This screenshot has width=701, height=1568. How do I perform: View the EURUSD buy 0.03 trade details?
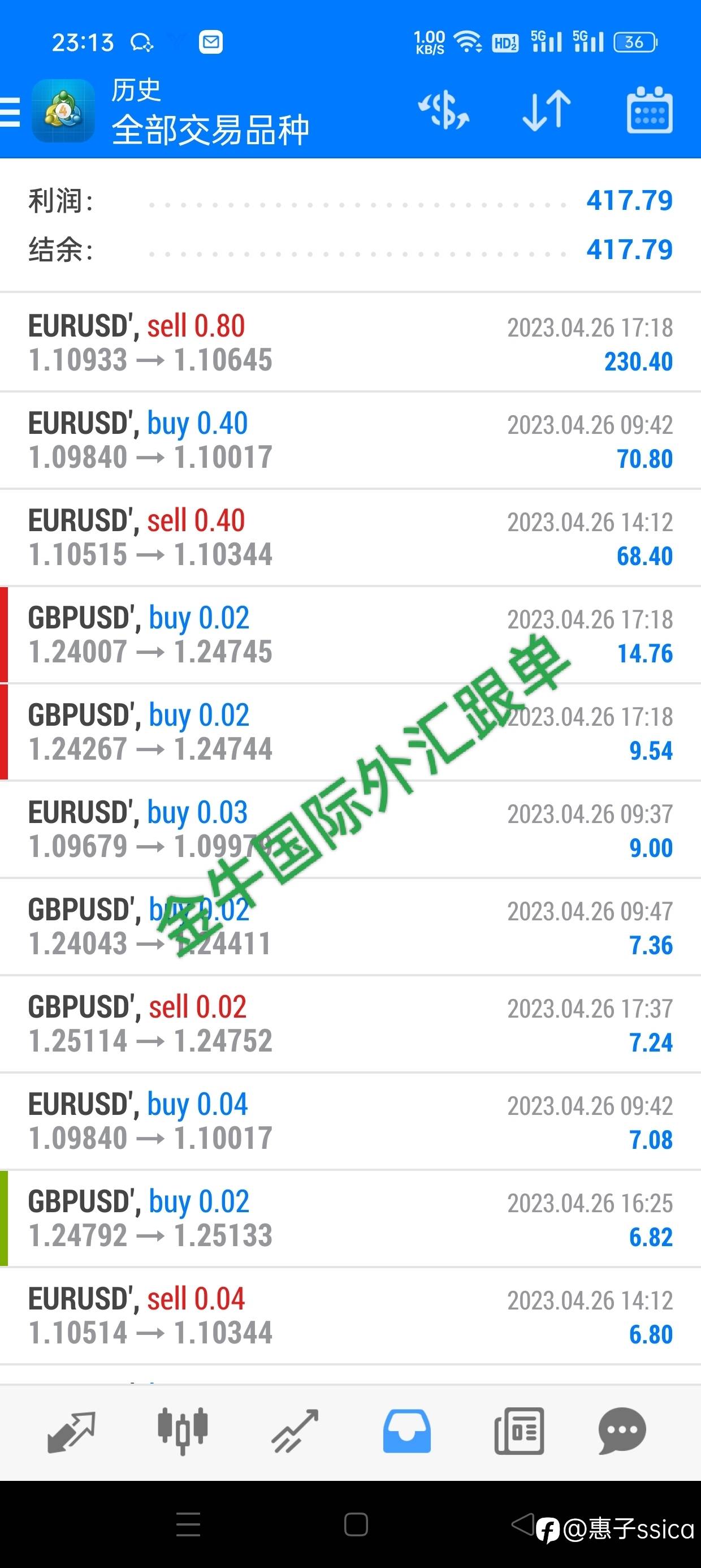pyautogui.click(x=350, y=830)
